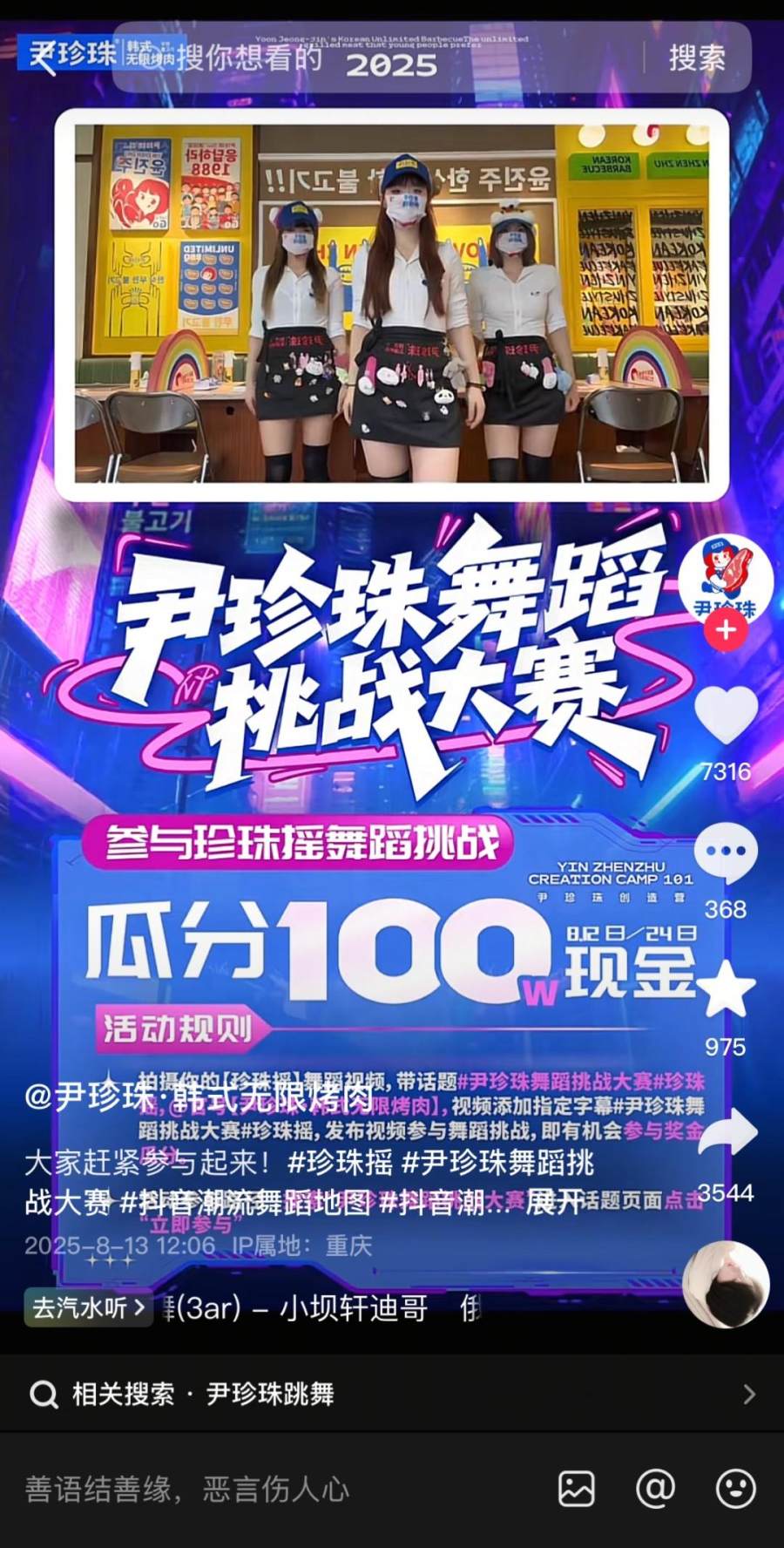This screenshot has height=1548, width=784.
Task: Attach an image to the comment
Action: (x=577, y=1489)
